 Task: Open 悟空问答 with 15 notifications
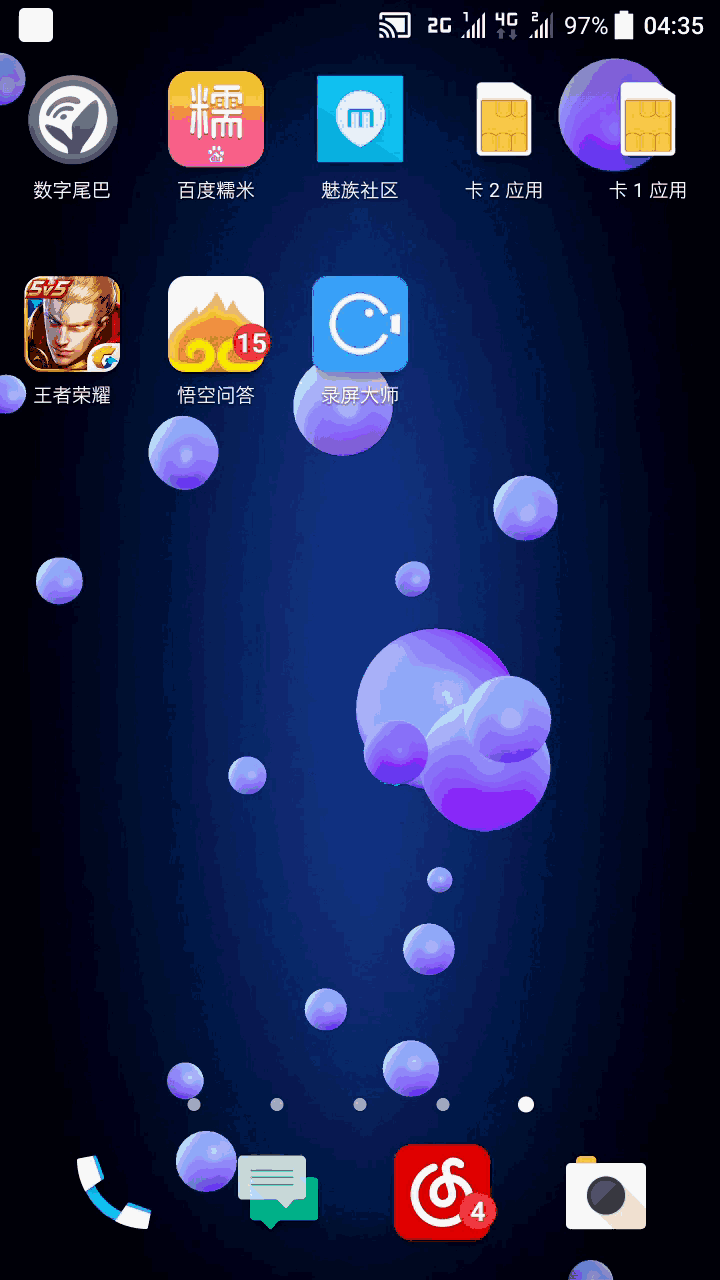click(216, 324)
